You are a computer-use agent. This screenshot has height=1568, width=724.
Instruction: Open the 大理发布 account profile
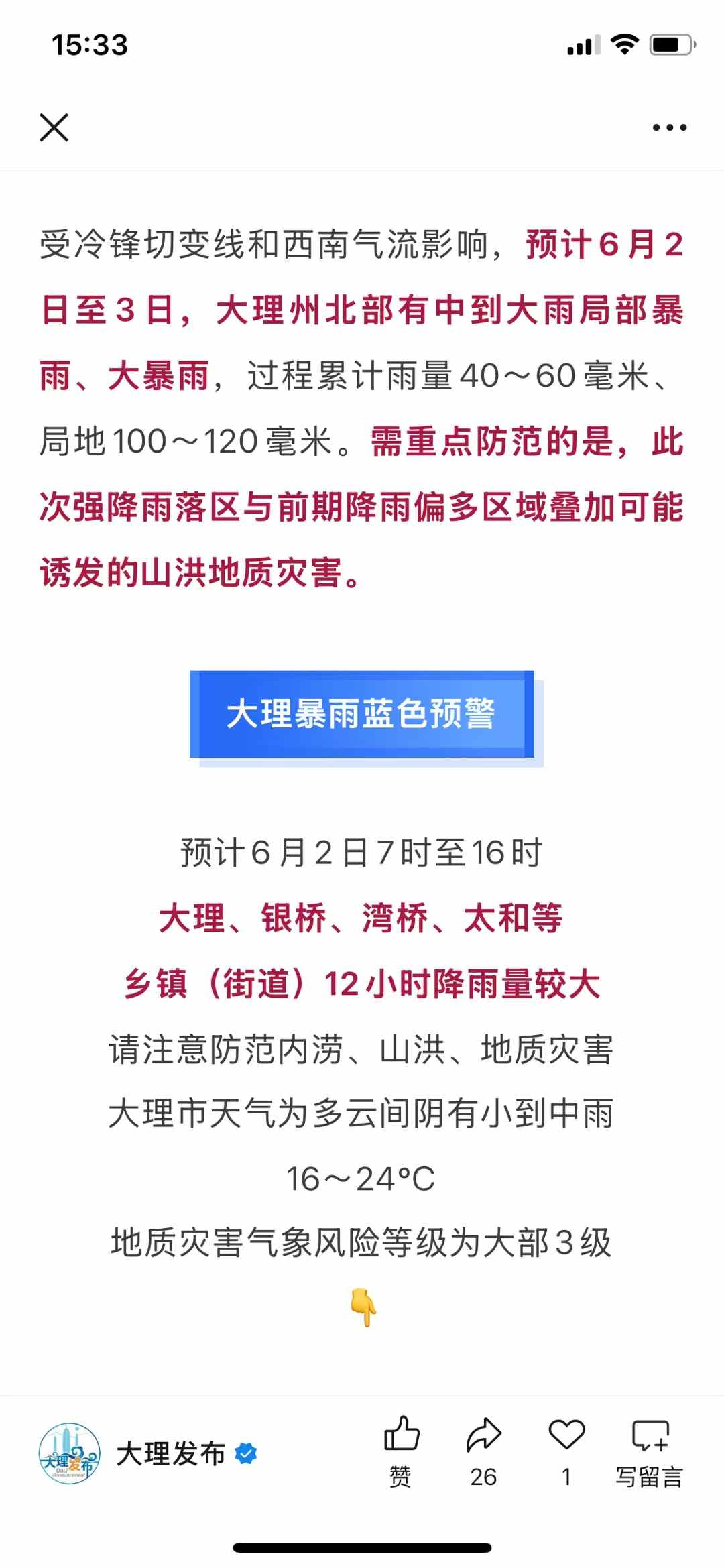[147, 1454]
